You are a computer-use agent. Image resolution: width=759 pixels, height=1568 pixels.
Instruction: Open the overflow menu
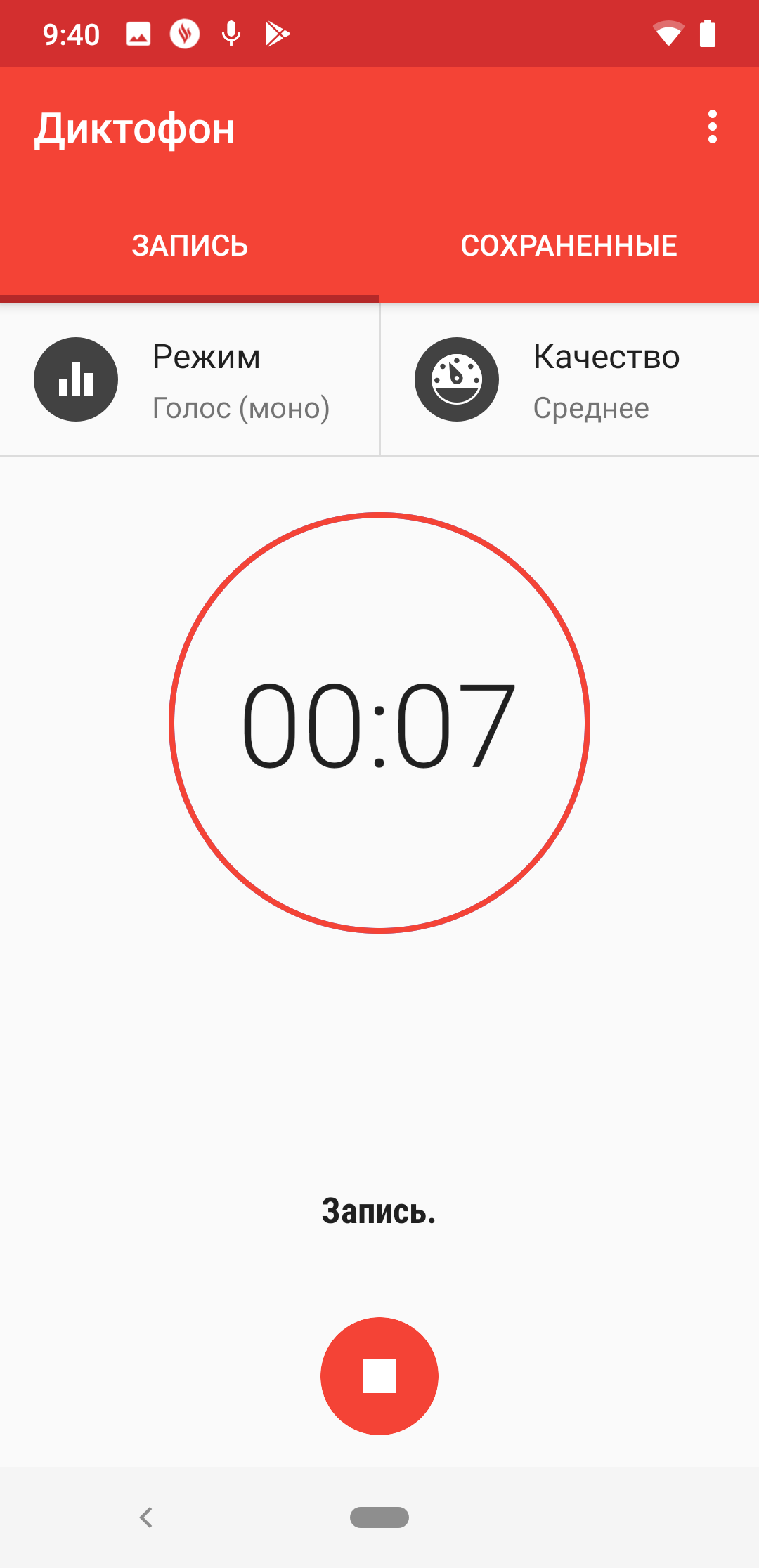(712, 127)
